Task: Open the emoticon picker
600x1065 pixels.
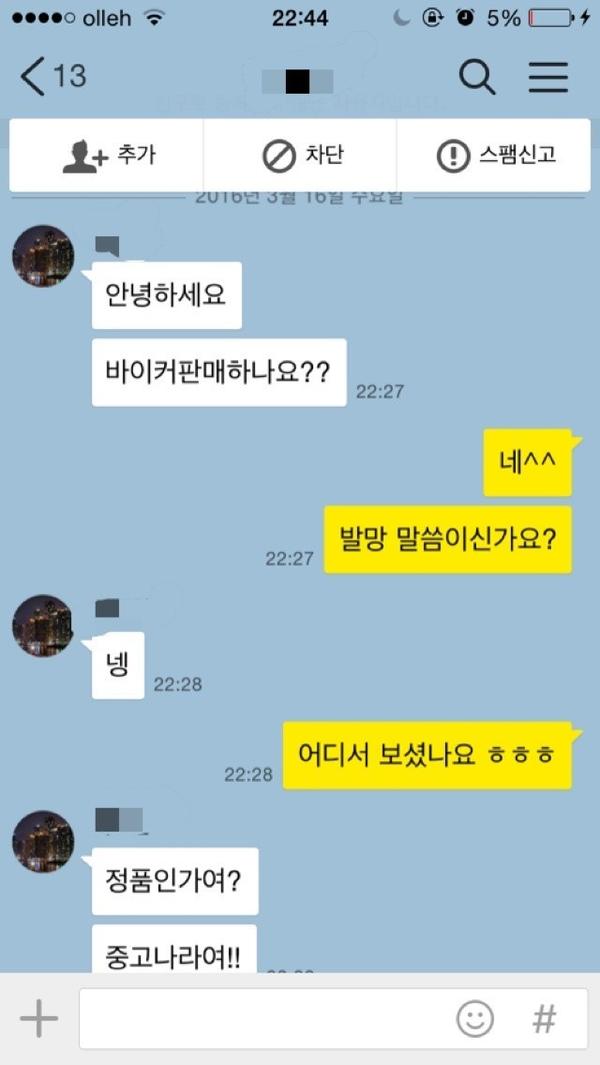Action: [475, 1019]
